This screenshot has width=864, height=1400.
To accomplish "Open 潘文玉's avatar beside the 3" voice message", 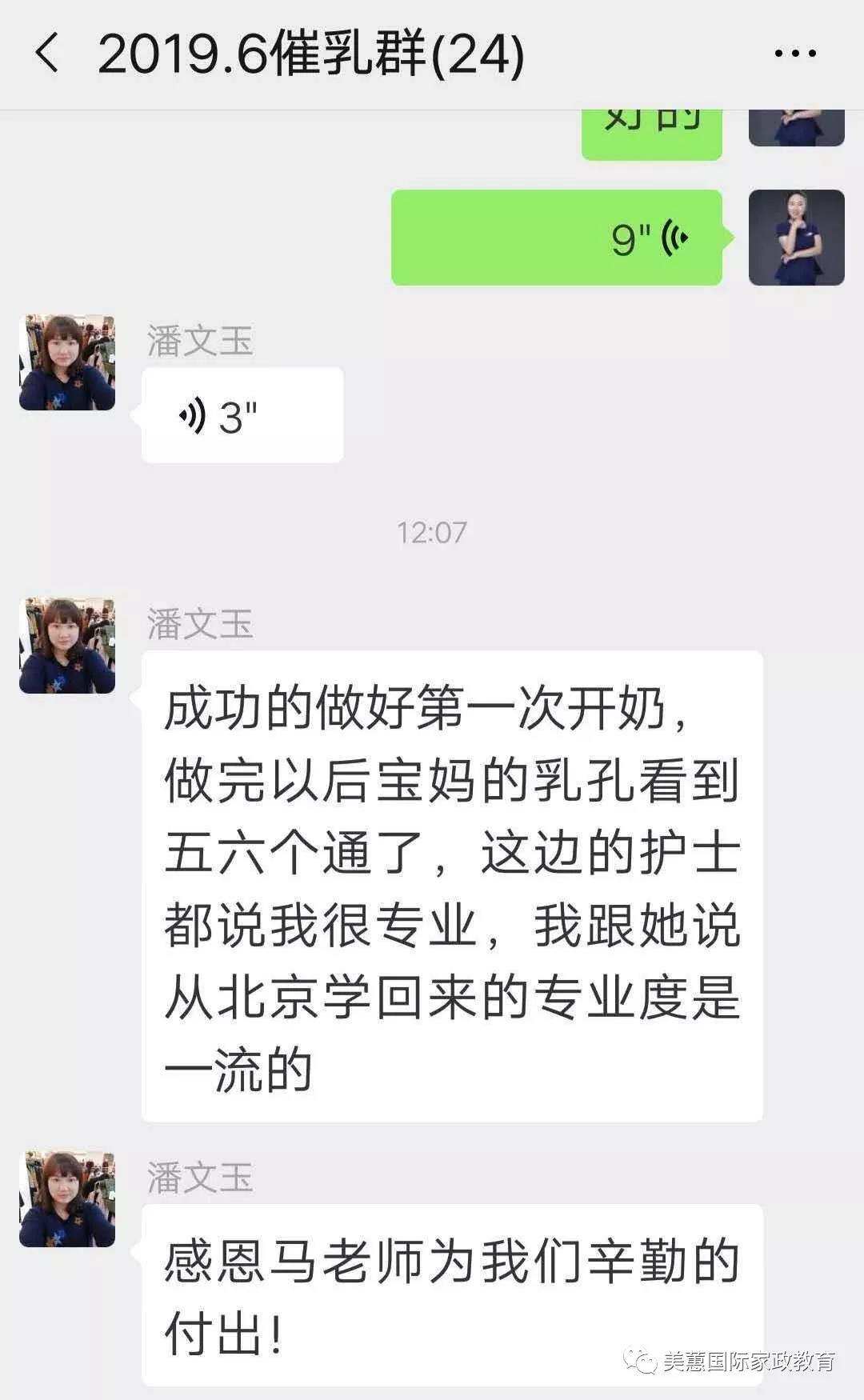I will pos(67,362).
